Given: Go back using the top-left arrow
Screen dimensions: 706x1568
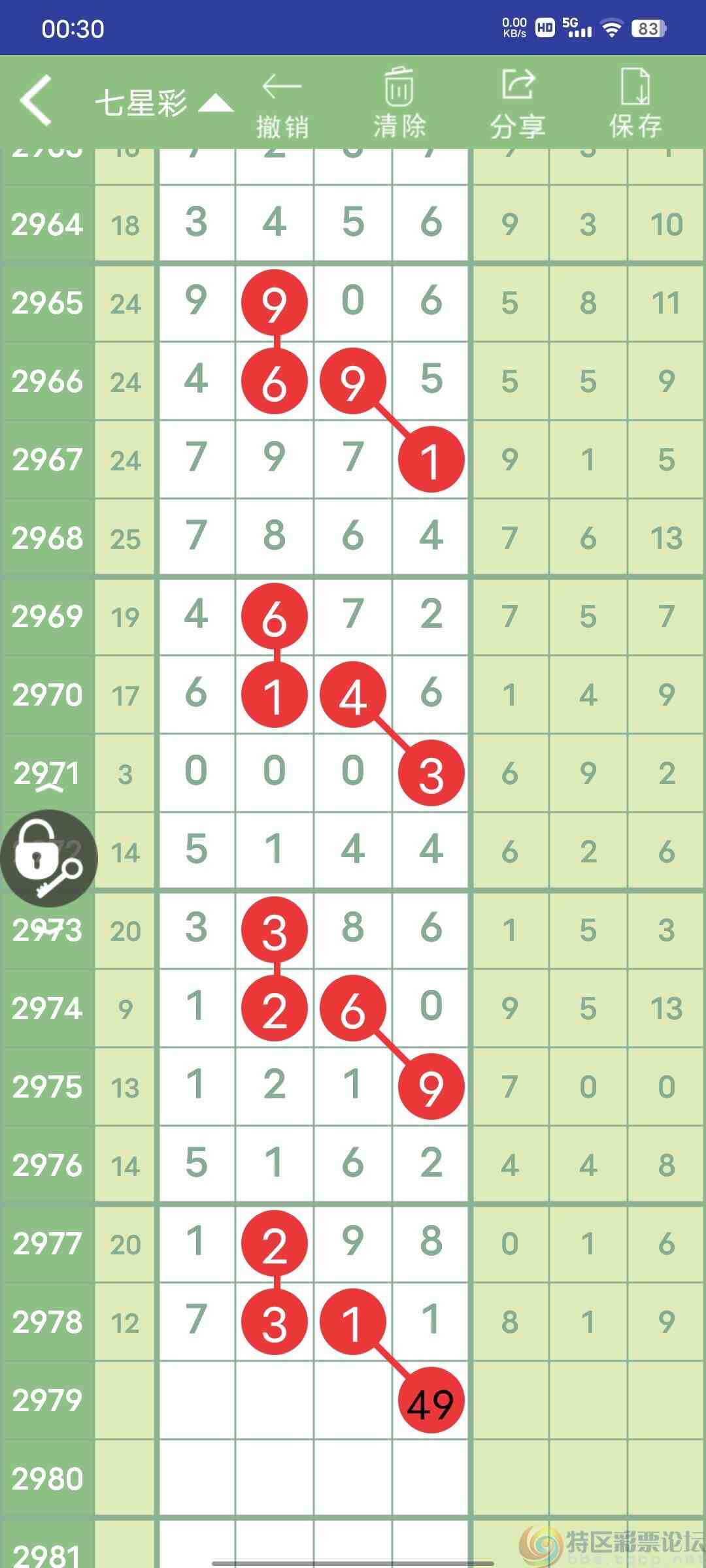Looking at the screenshot, I should (37, 101).
